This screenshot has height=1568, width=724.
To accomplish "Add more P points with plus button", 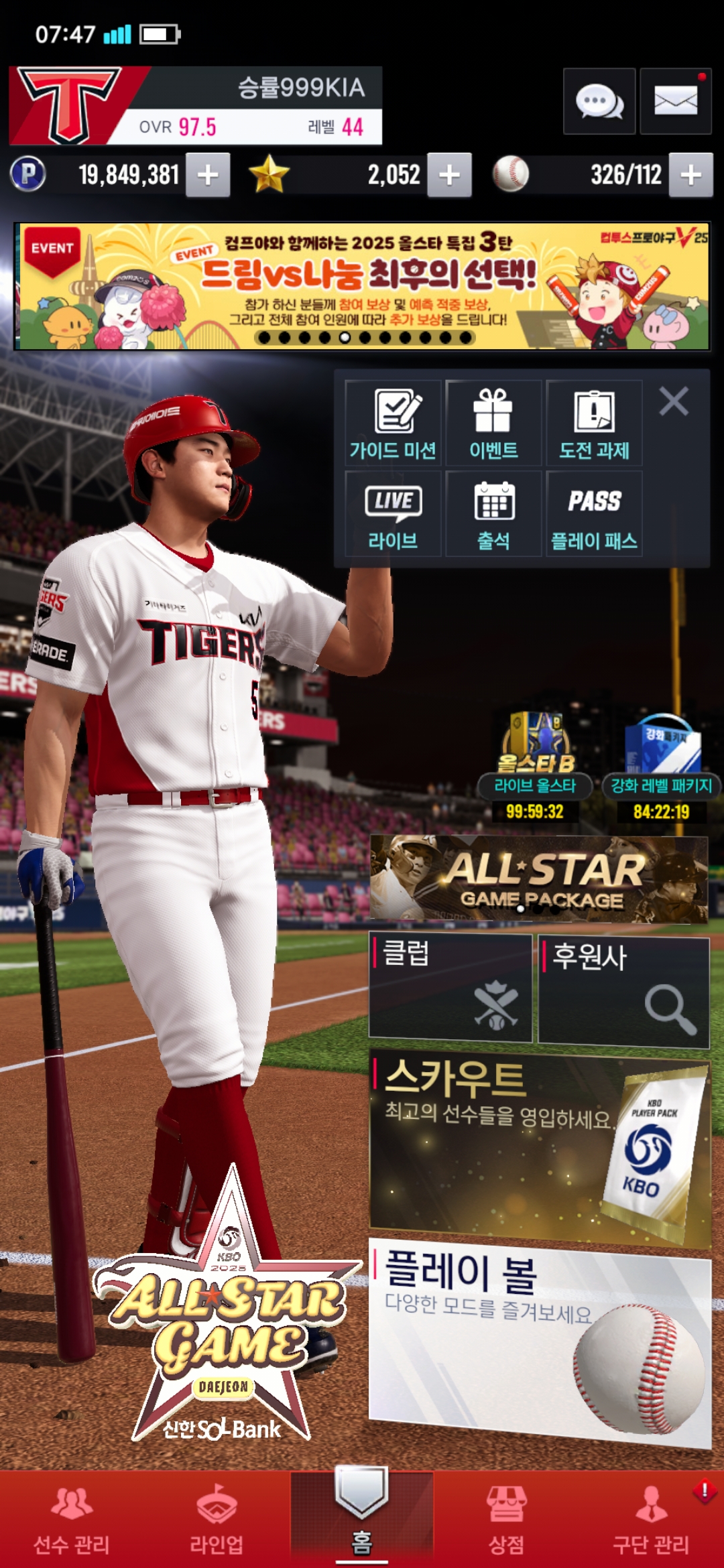I will pyautogui.click(x=208, y=175).
